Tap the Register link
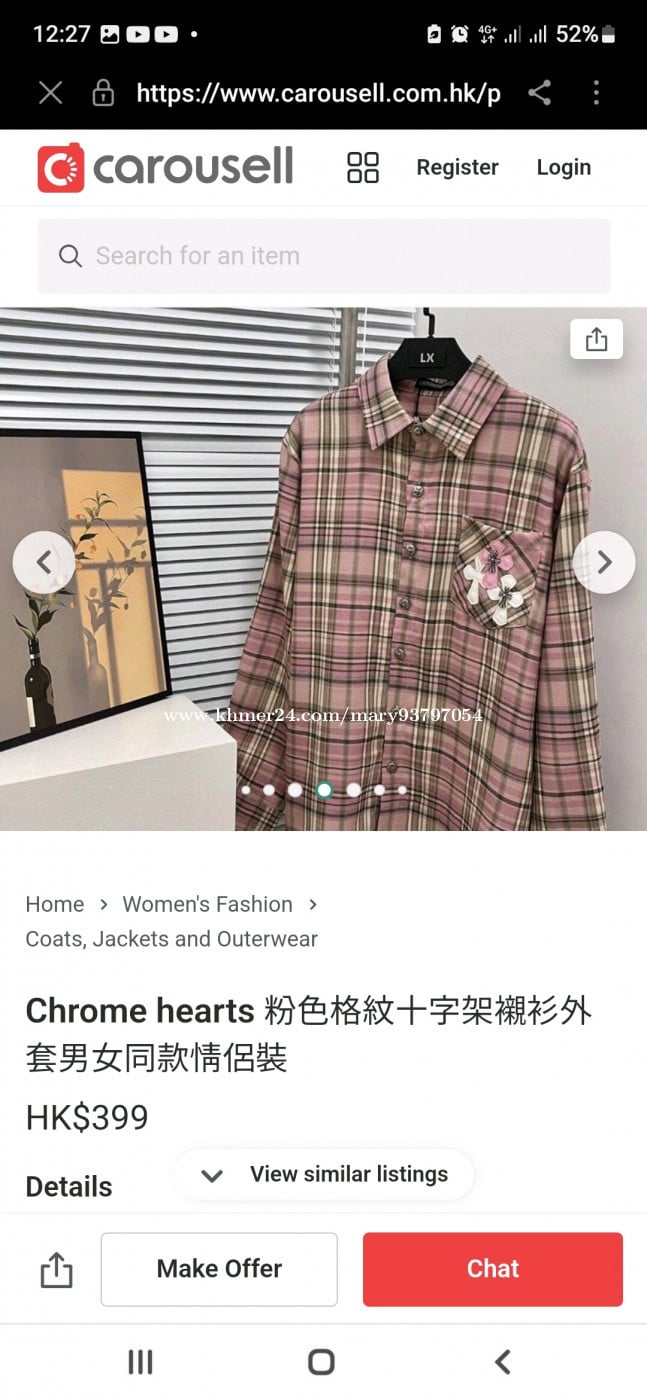 tap(457, 167)
